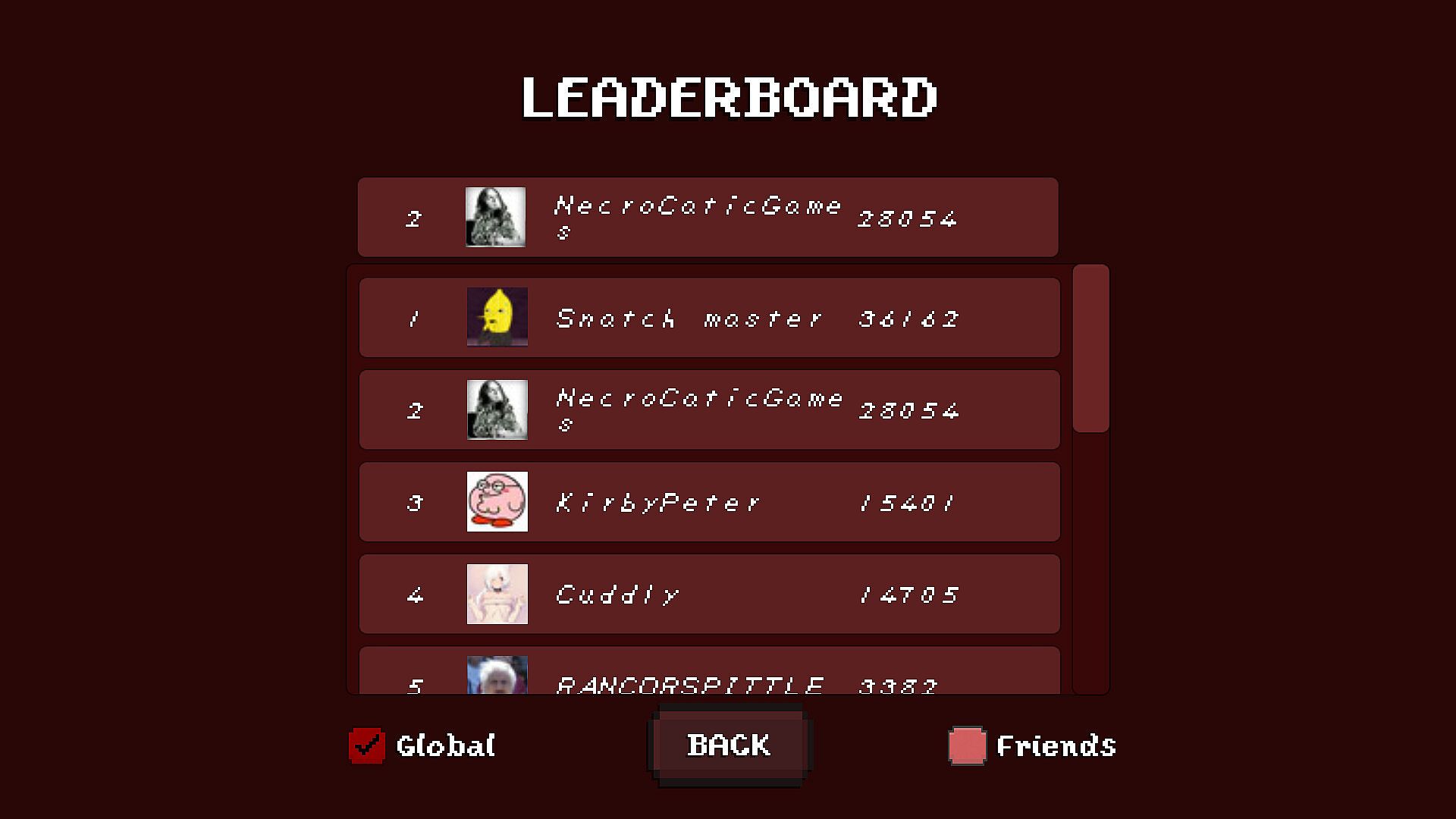Tap the leaderboard scrollbar thumb

1090,349
